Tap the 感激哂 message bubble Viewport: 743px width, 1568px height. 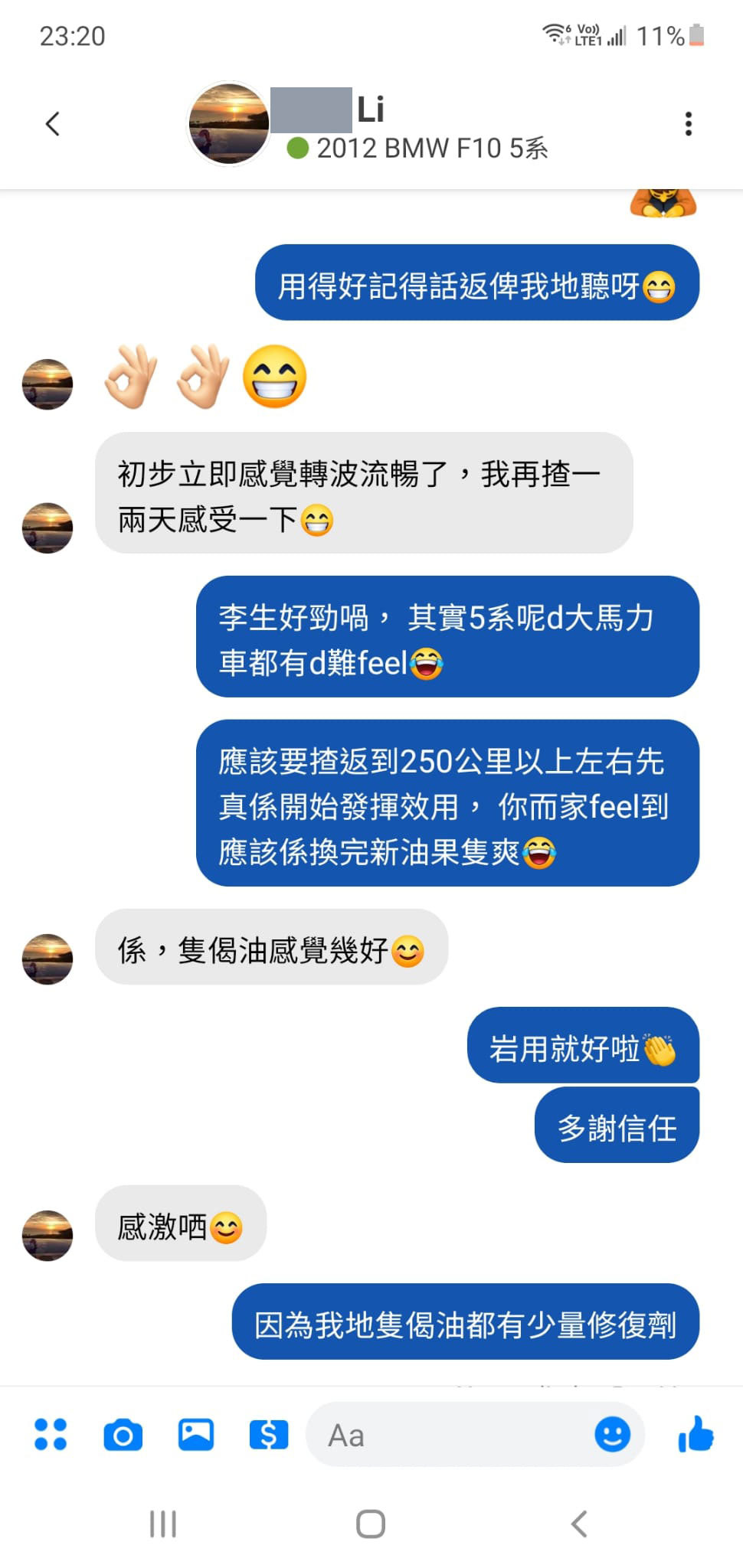181,1226
